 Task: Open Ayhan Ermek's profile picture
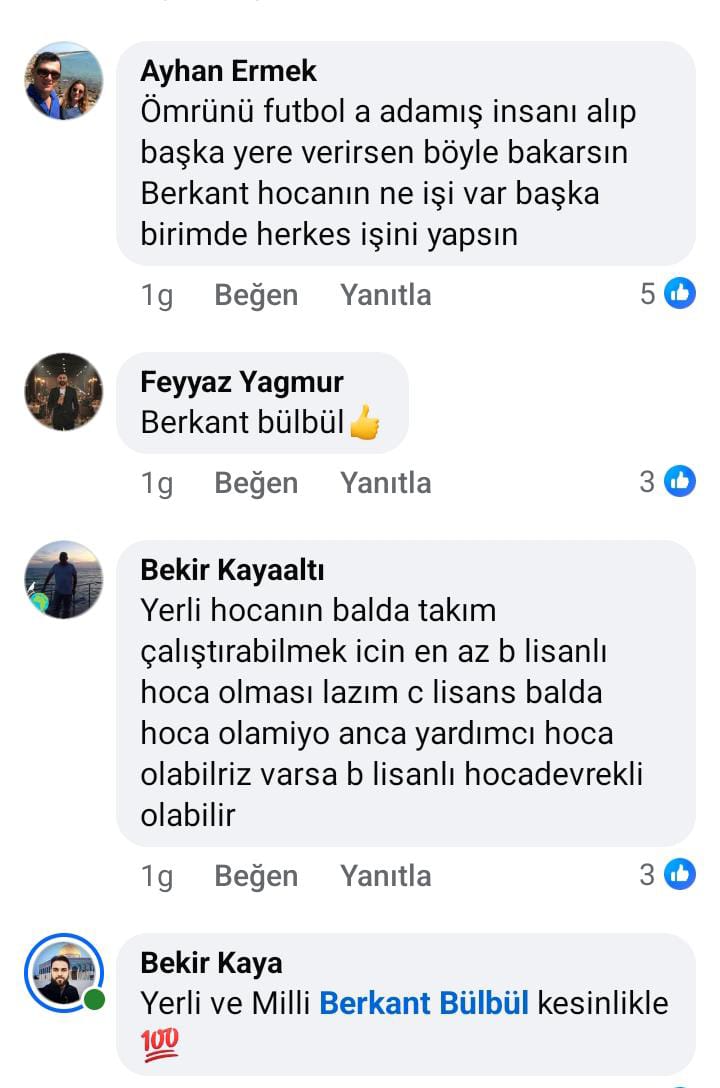pyautogui.click(x=63, y=81)
